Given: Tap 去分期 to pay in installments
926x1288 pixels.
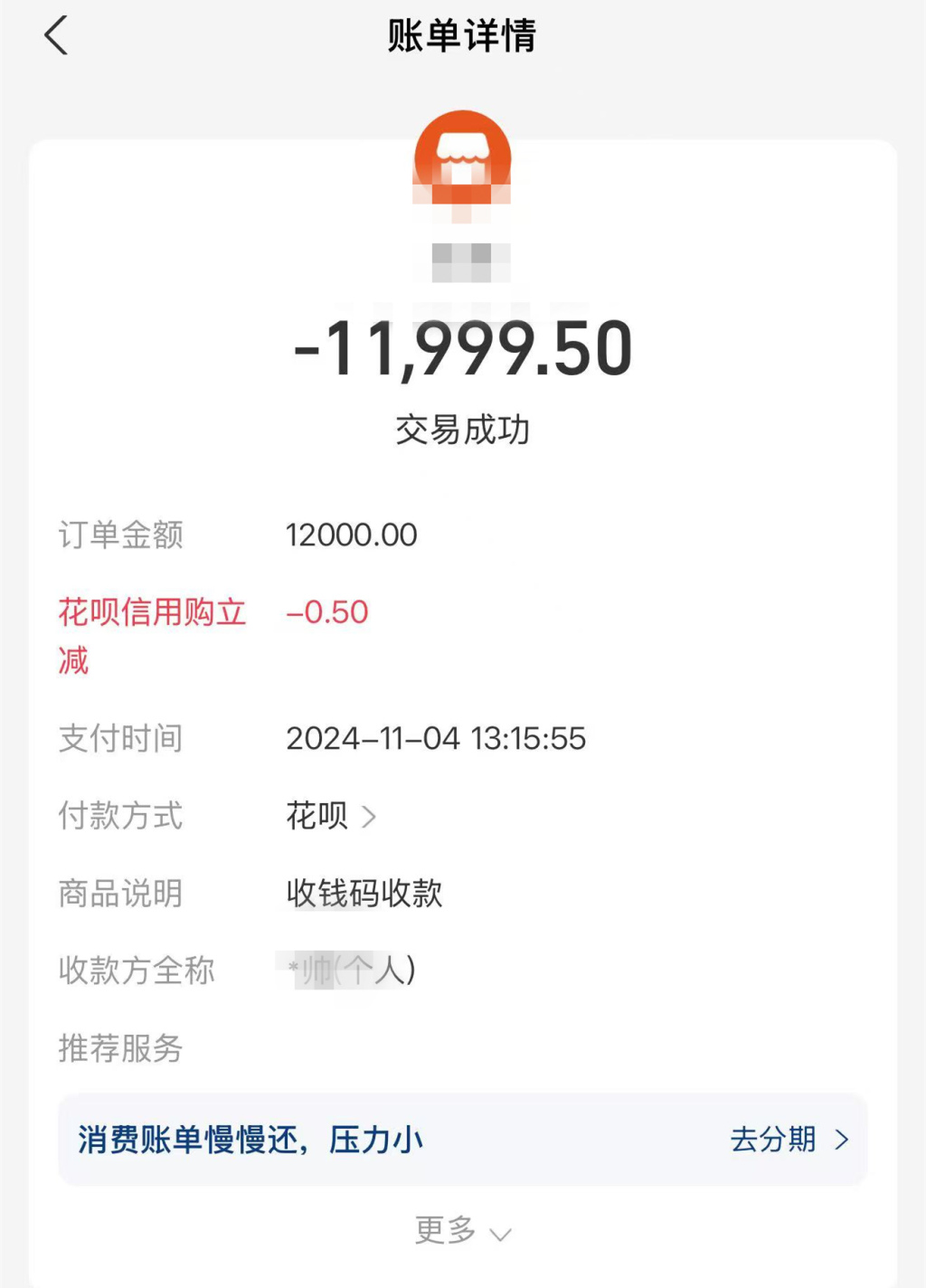Looking at the screenshot, I should (x=789, y=1140).
